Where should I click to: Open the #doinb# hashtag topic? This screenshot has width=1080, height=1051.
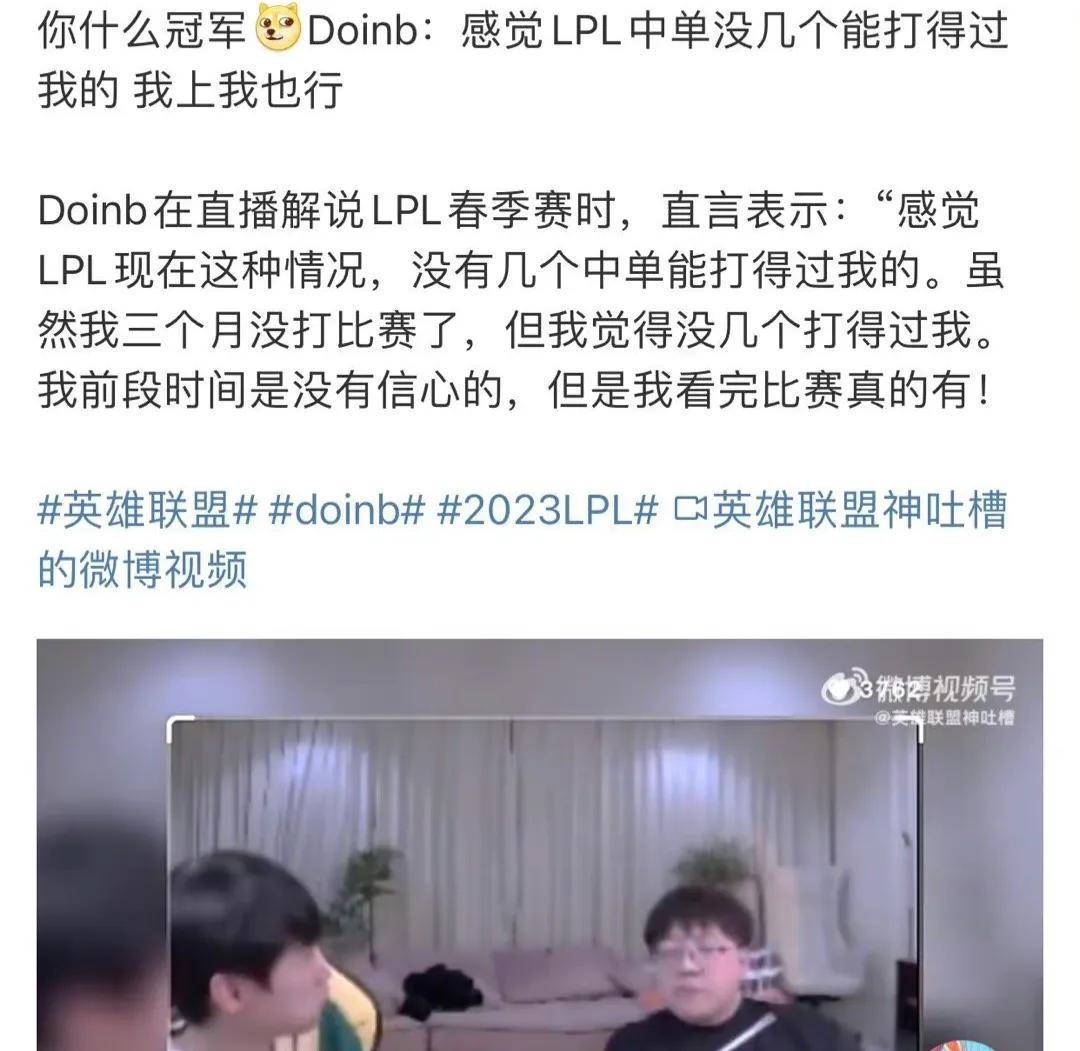[x=347, y=511]
